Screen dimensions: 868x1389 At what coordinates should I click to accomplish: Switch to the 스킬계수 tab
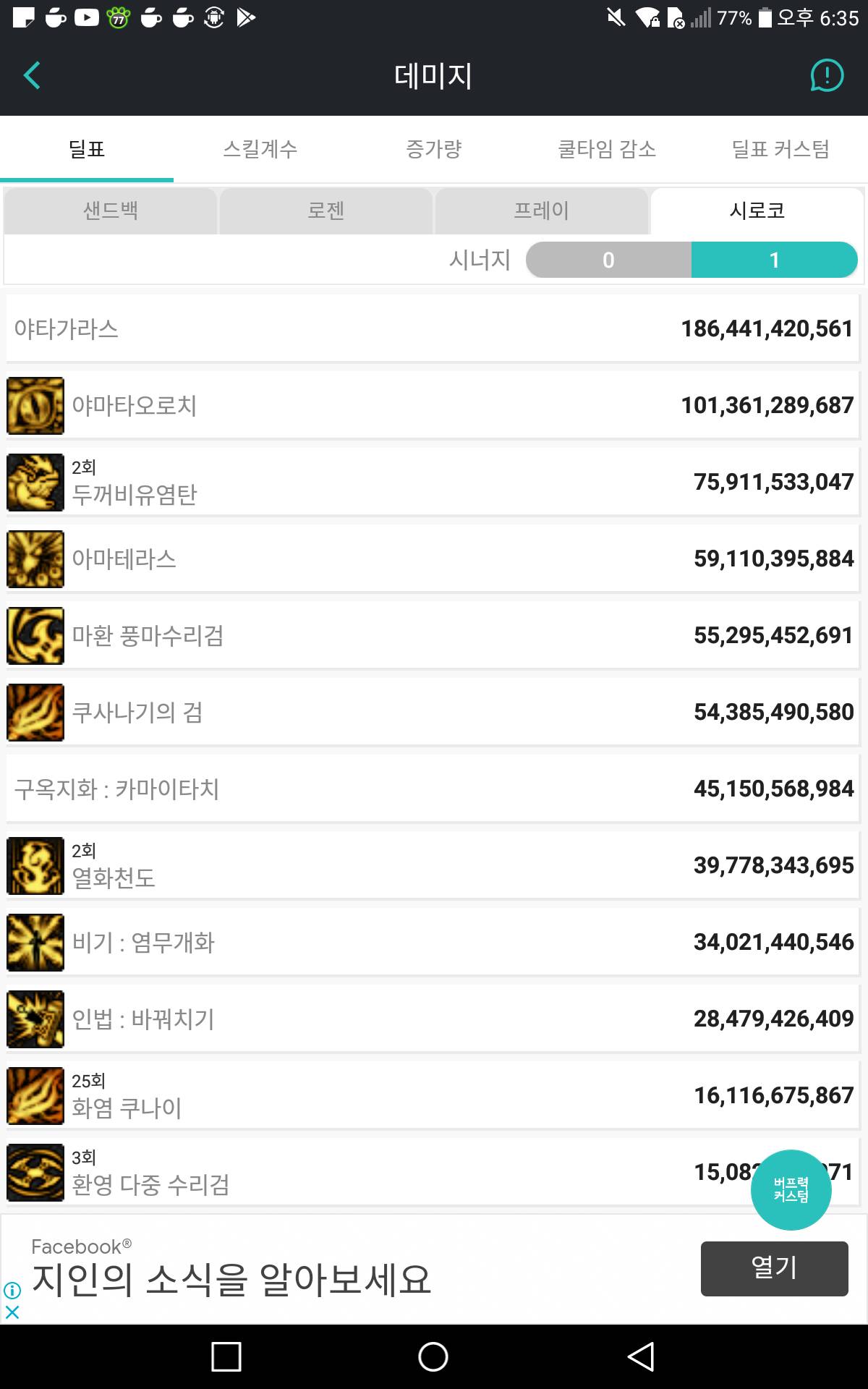click(260, 149)
